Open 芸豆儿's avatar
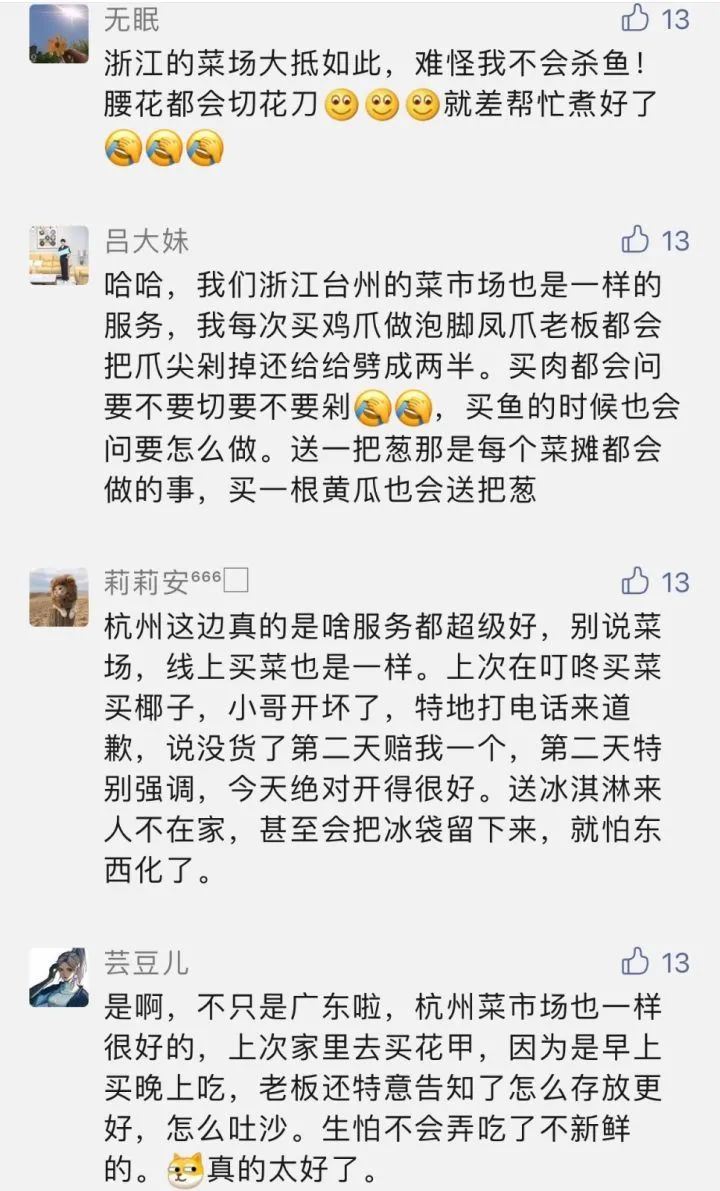The width and height of the screenshot is (720, 1191). coord(58,977)
